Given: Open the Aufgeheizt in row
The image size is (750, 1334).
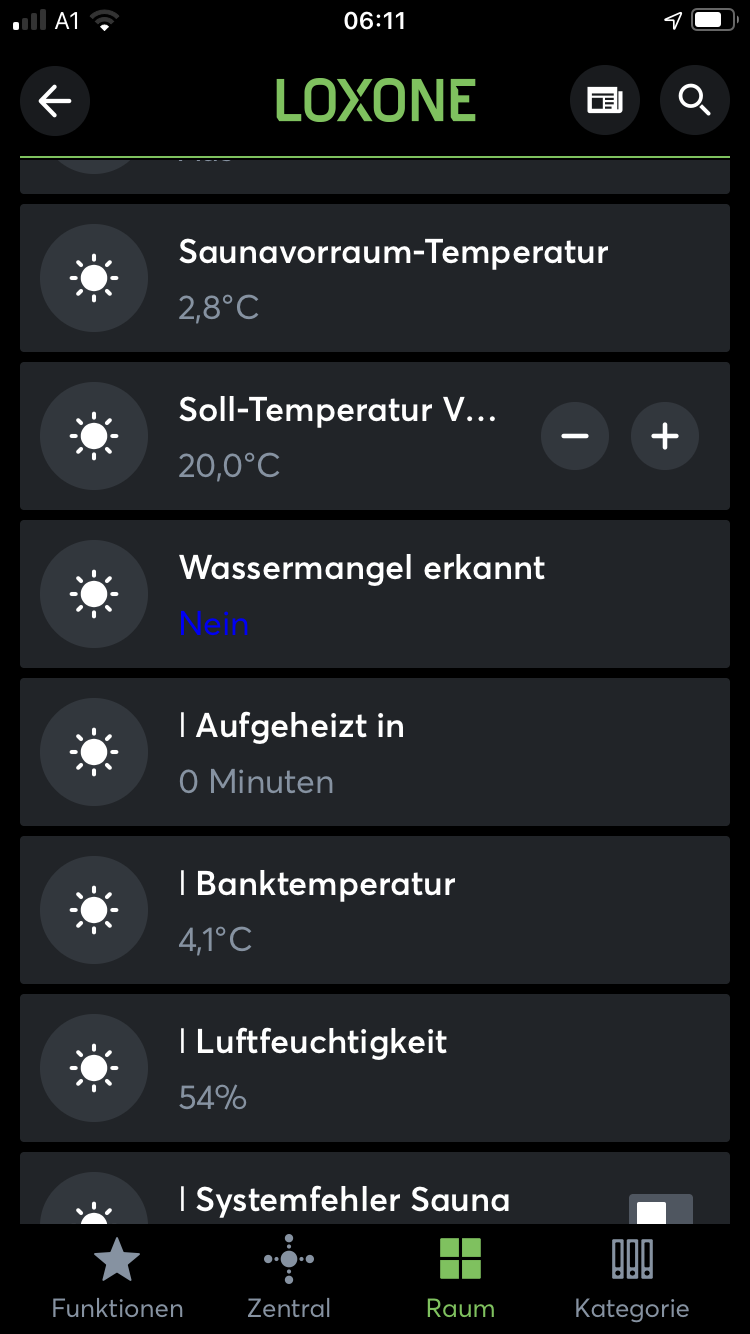Looking at the screenshot, I should 375,752.
